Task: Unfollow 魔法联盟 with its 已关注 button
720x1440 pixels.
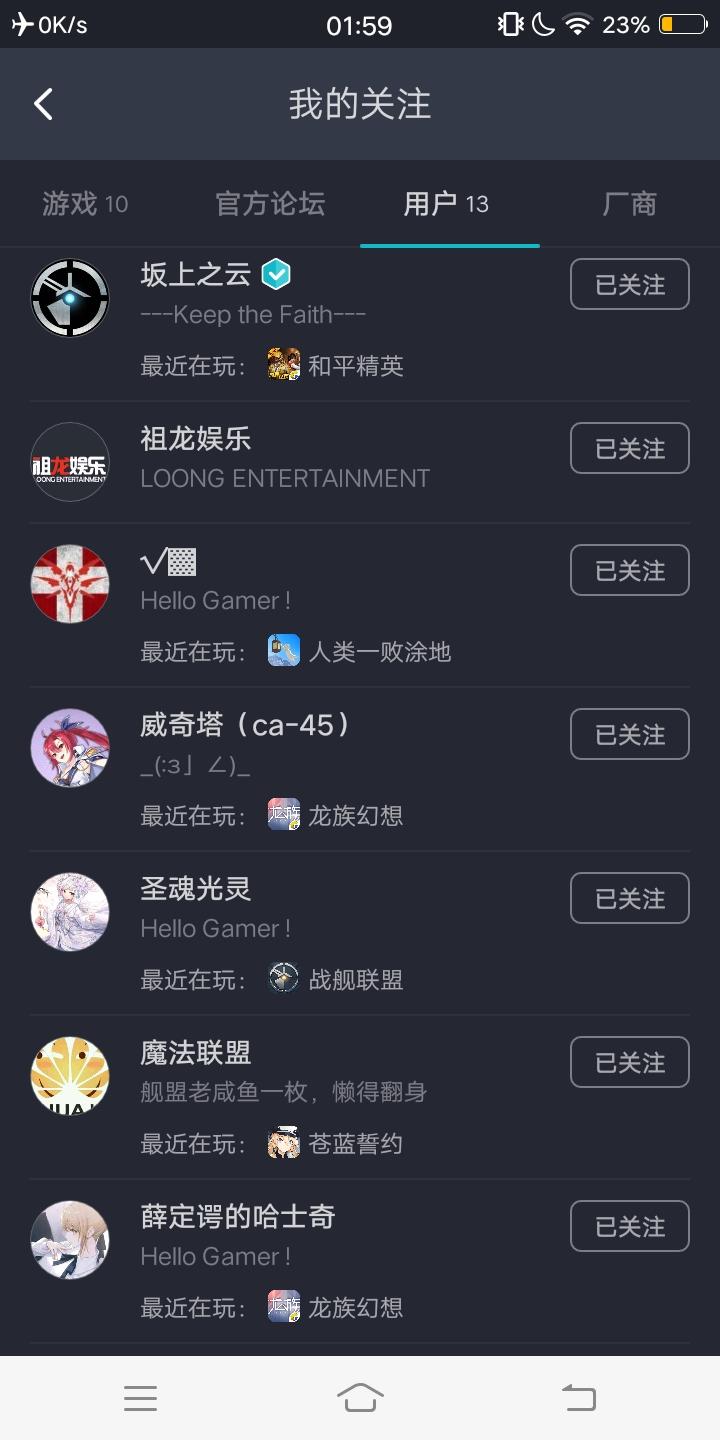Action: pos(629,1063)
